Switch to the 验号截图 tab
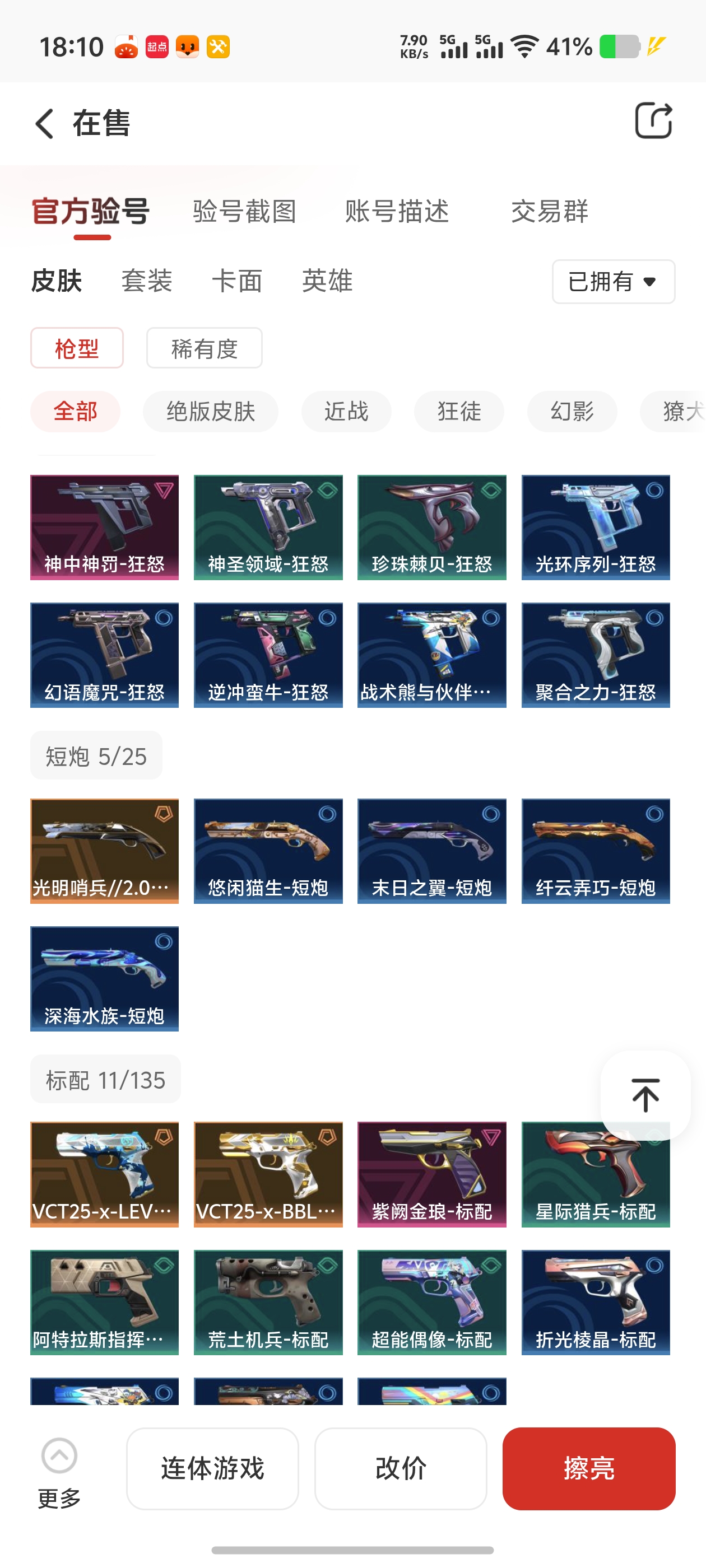 244,212
